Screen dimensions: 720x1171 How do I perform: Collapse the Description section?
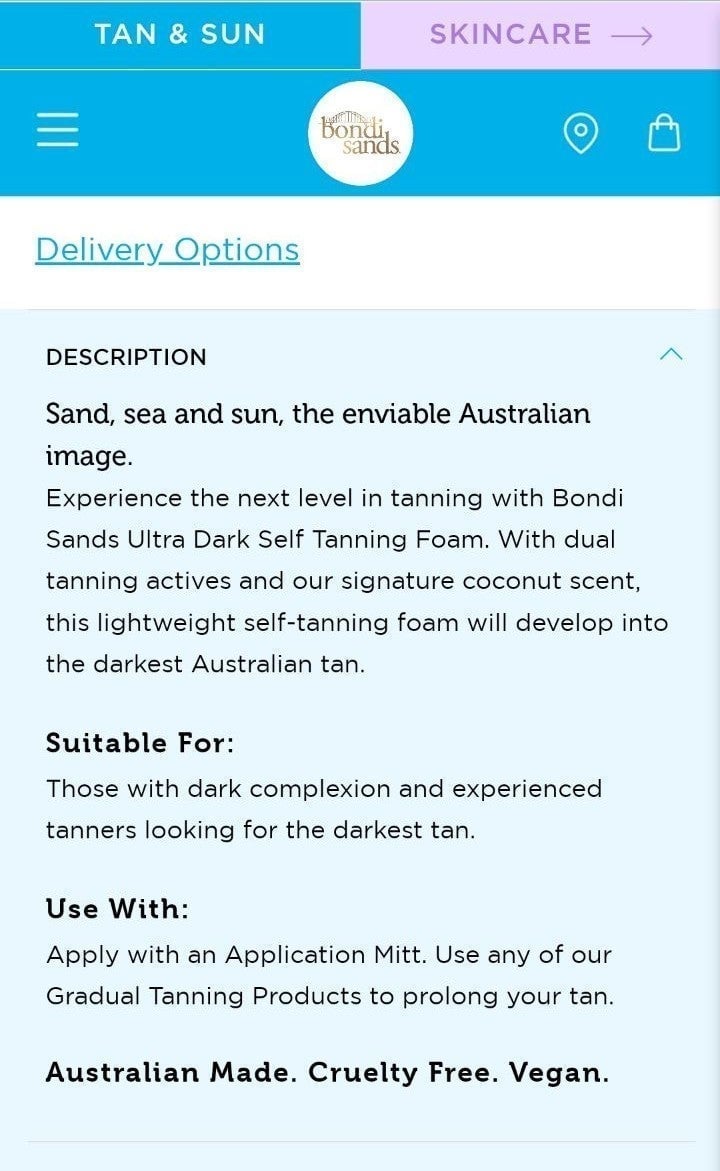pos(671,354)
